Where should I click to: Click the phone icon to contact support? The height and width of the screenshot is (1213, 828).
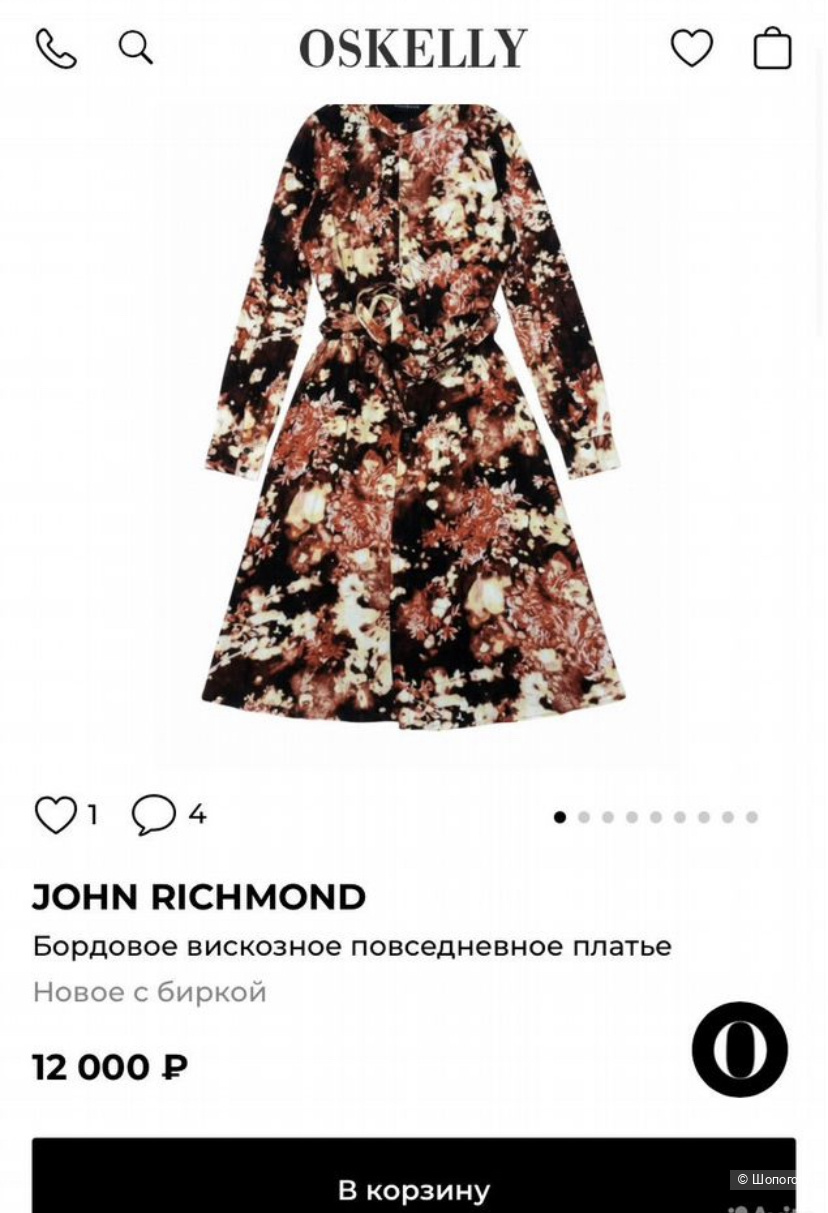click(55, 47)
